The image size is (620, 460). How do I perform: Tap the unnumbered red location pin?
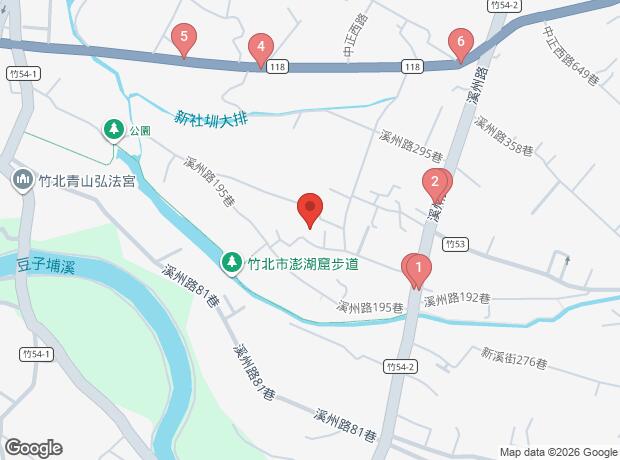[310, 211]
